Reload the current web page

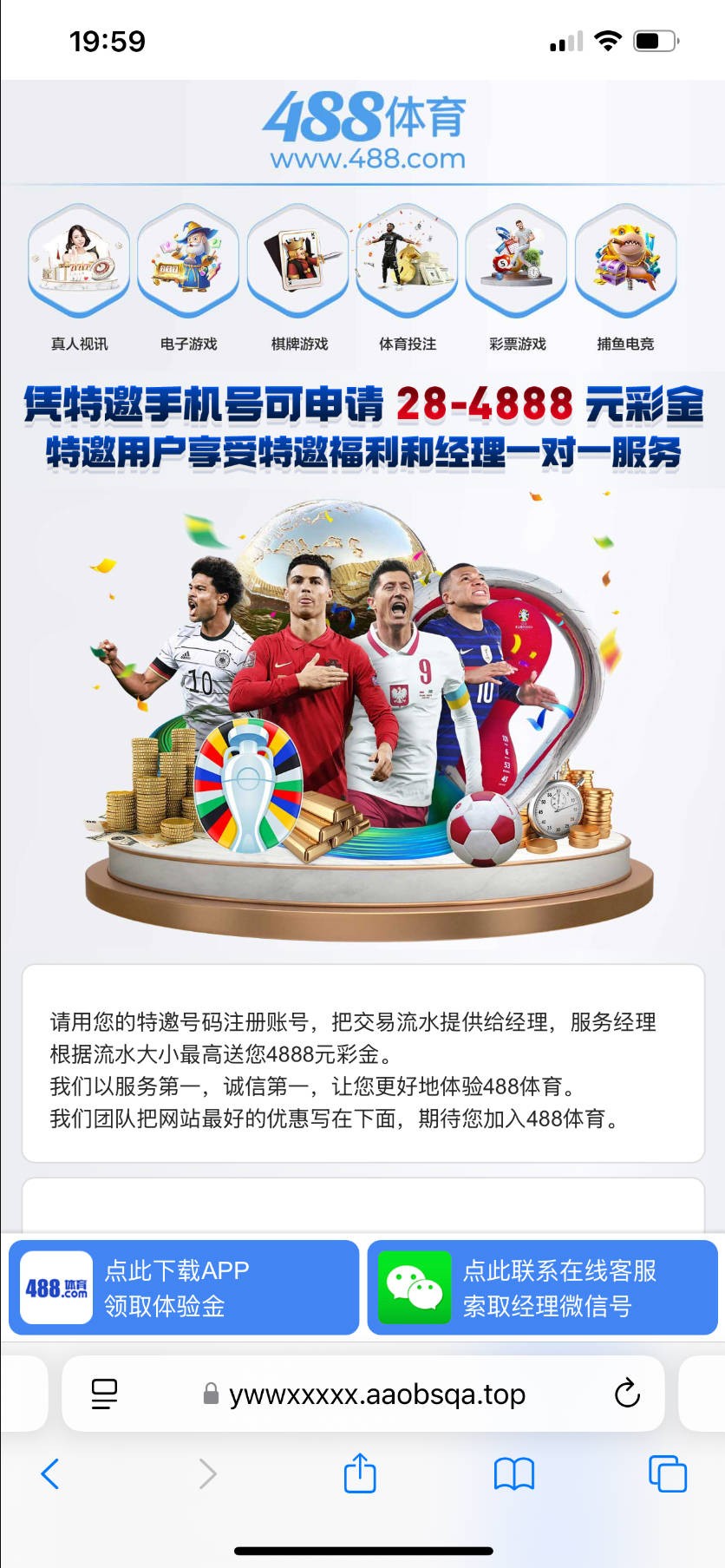pos(626,1394)
